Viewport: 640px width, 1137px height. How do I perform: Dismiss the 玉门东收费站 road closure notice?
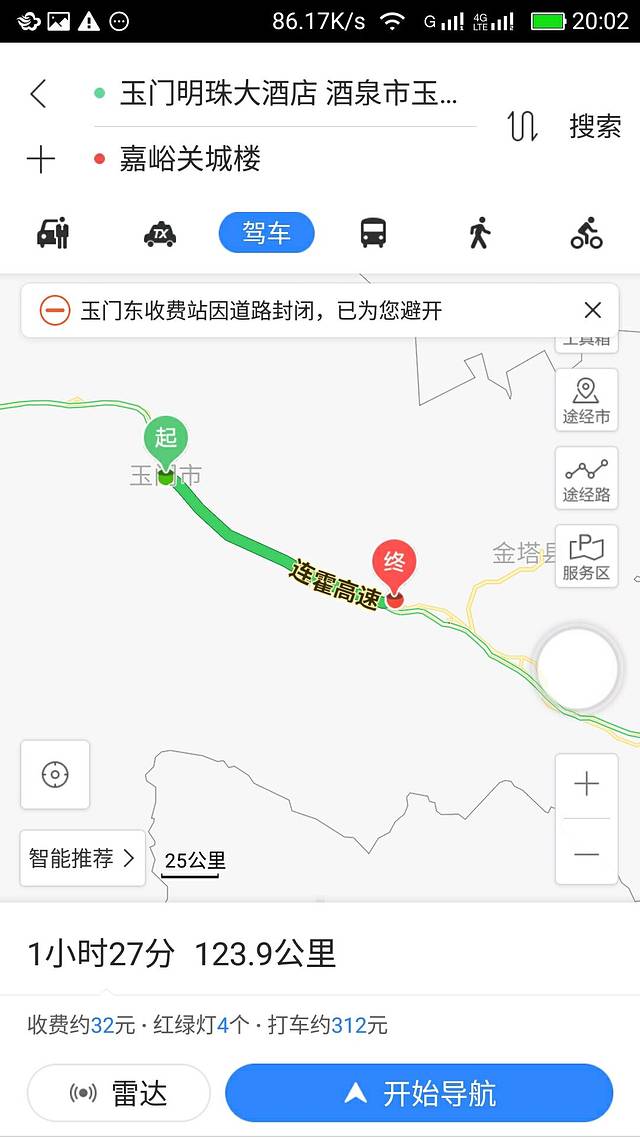(593, 310)
